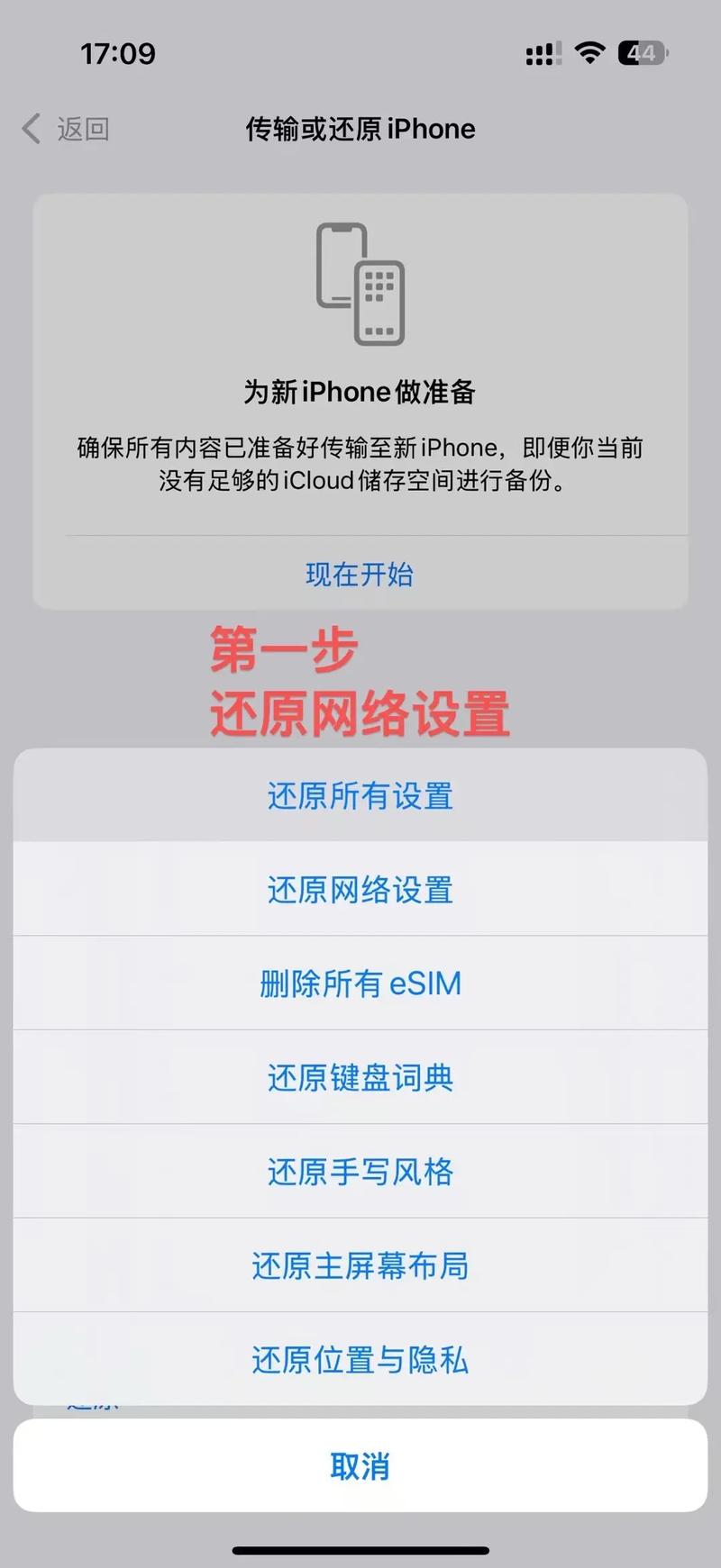Tap 现在开始 to begin transfer
The width and height of the screenshot is (721, 1568).
pyautogui.click(x=359, y=575)
